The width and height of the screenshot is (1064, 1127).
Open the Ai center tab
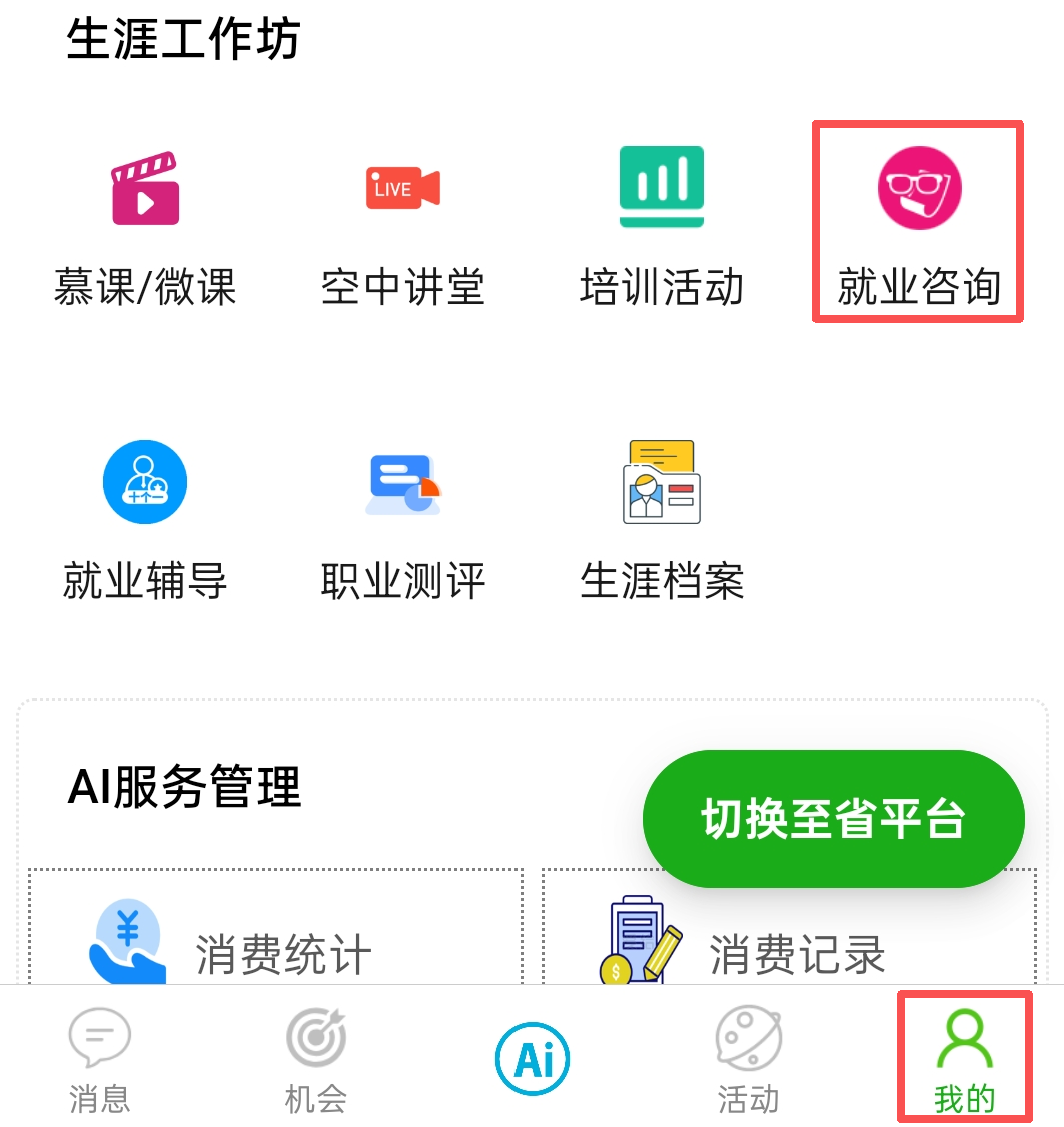tap(533, 1058)
